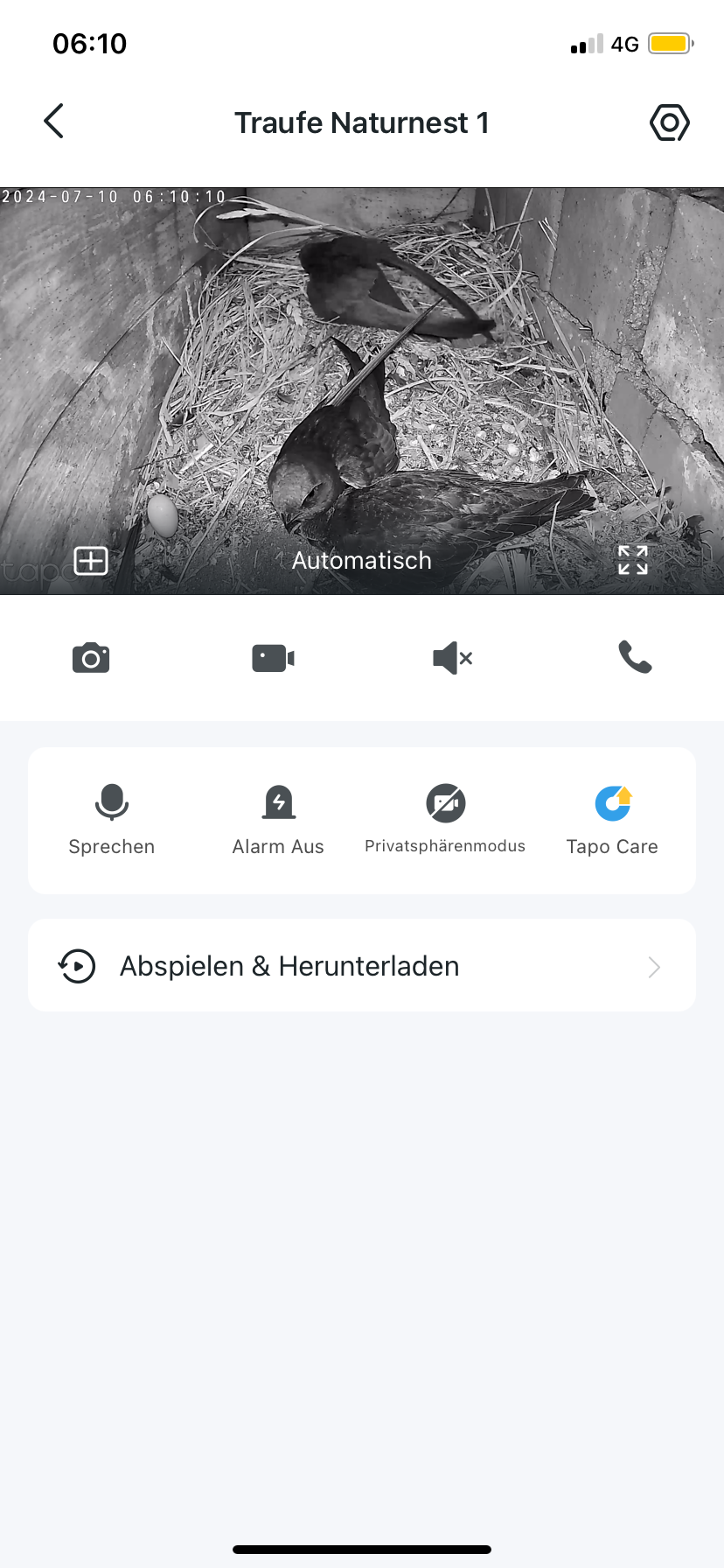This screenshot has height=1568, width=724.
Task: Unmute the camera audio
Action: (x=453, y=658)
